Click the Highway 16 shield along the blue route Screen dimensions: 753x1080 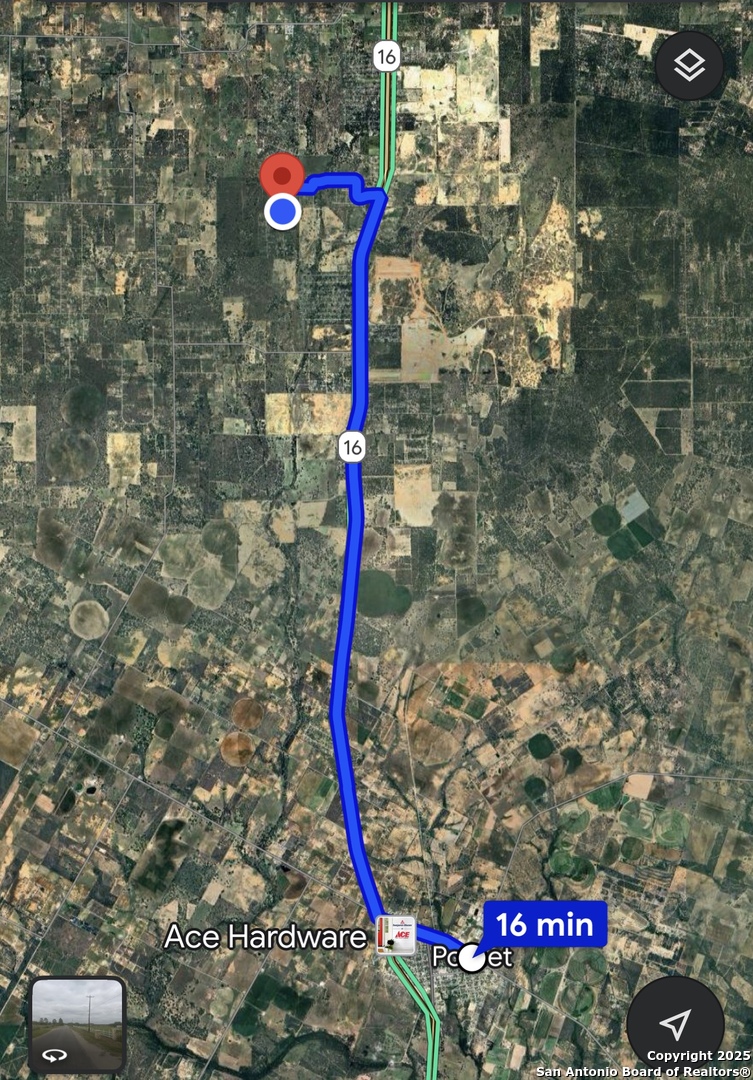pyautogui.click(x=350, y=448)
